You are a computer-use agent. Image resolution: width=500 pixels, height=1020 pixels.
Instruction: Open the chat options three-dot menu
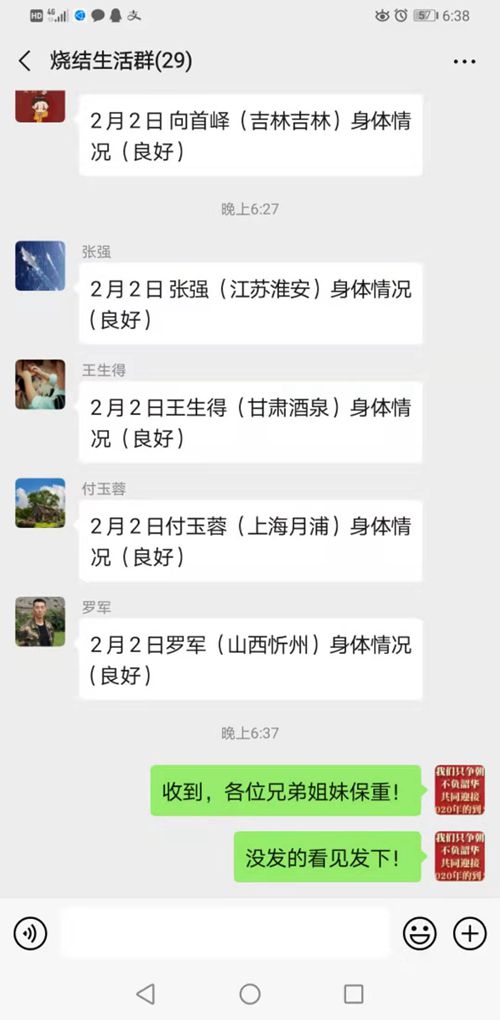464,62
